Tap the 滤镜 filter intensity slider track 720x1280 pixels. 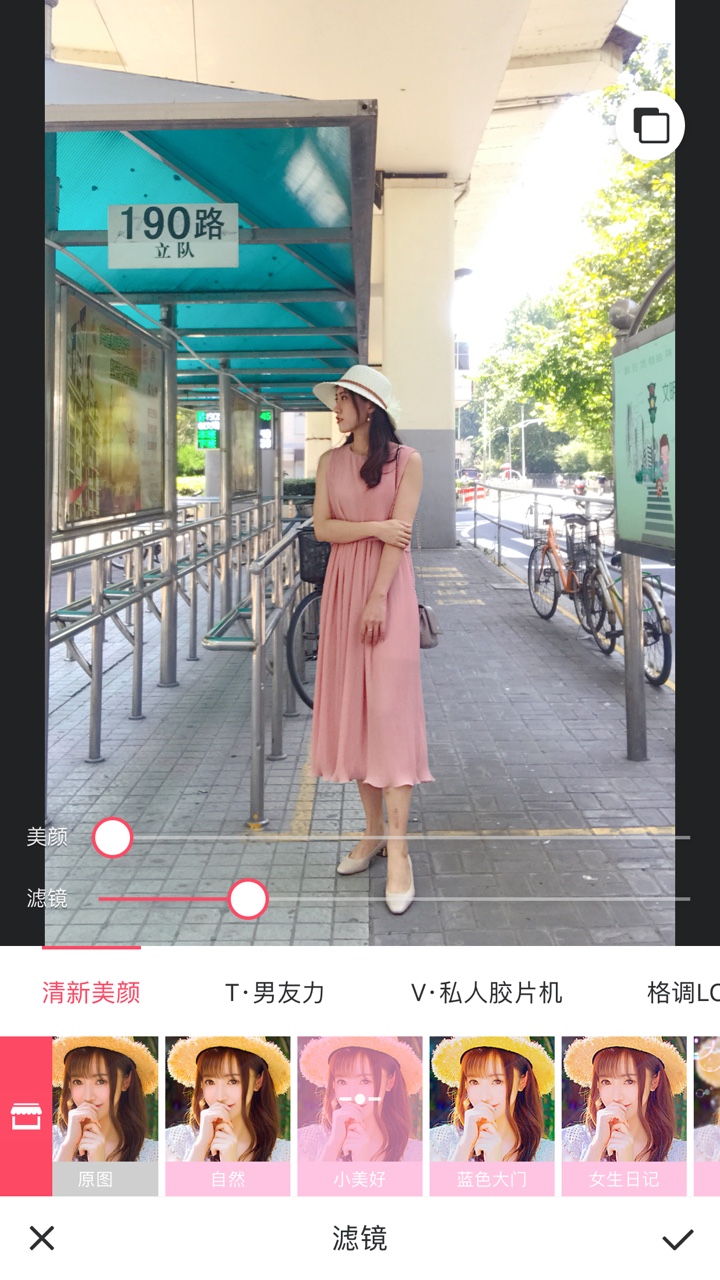[394, 899]
